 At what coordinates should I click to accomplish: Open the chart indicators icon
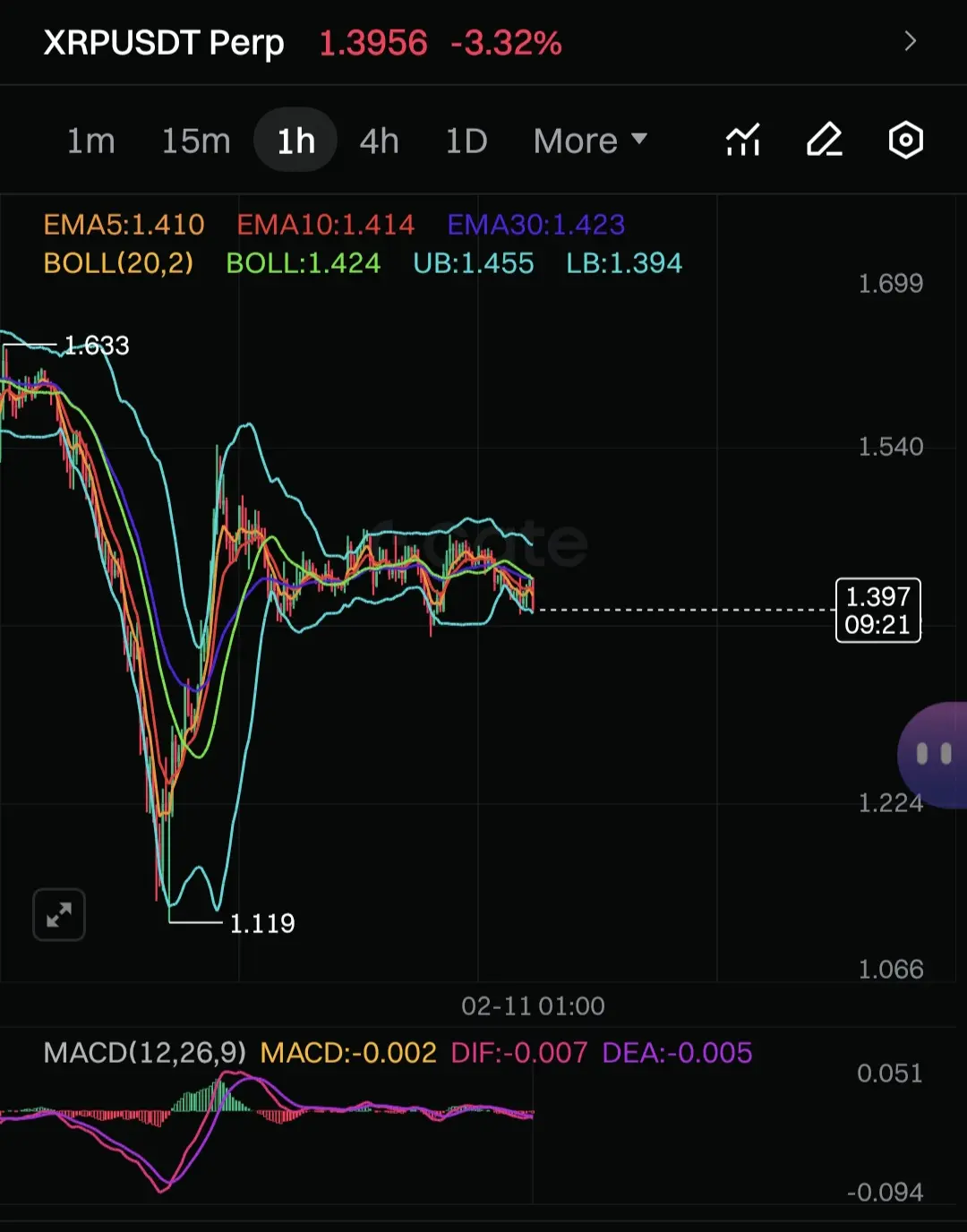743,141
